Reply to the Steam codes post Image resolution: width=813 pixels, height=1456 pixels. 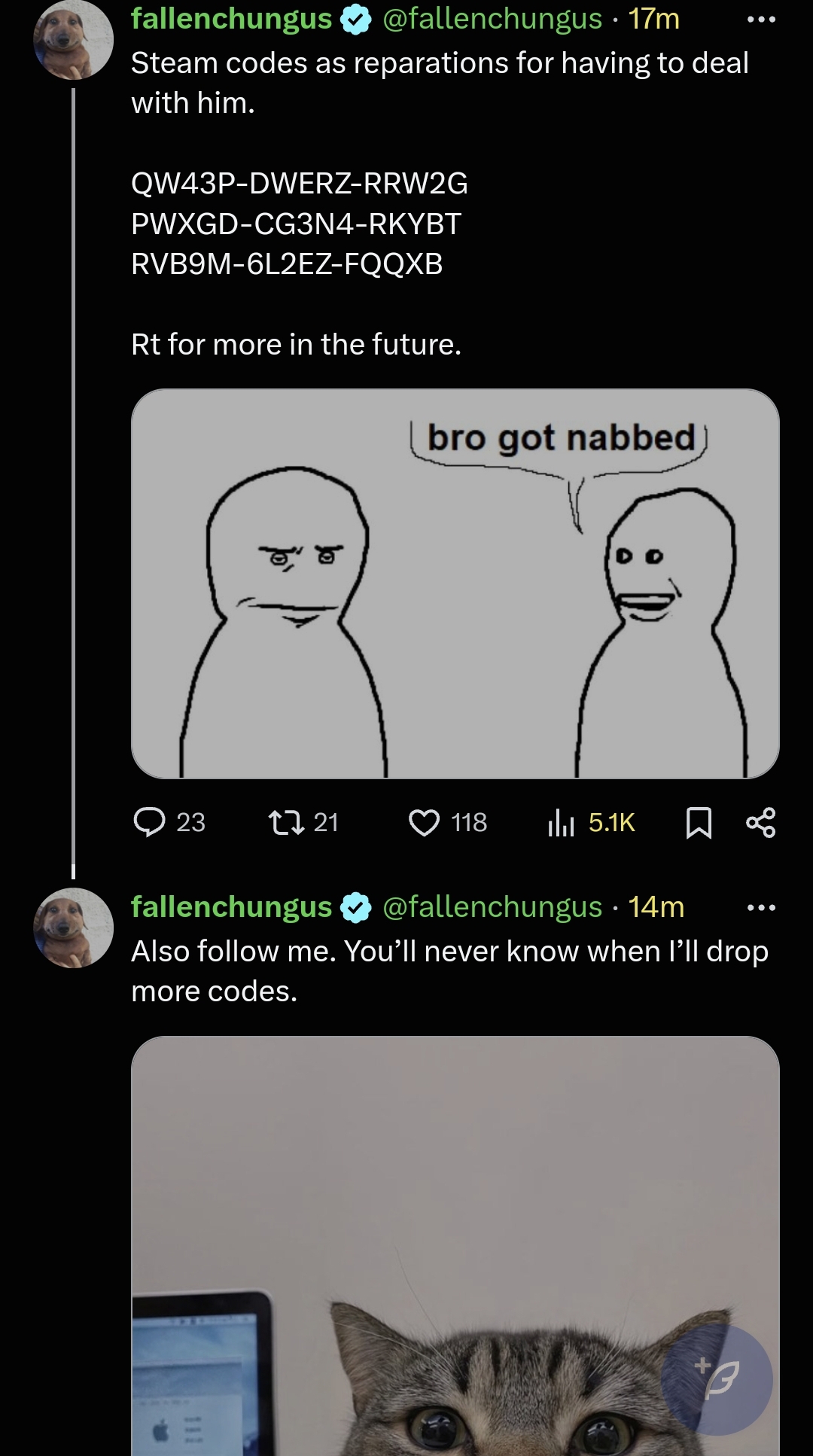(x=150, y=822)
